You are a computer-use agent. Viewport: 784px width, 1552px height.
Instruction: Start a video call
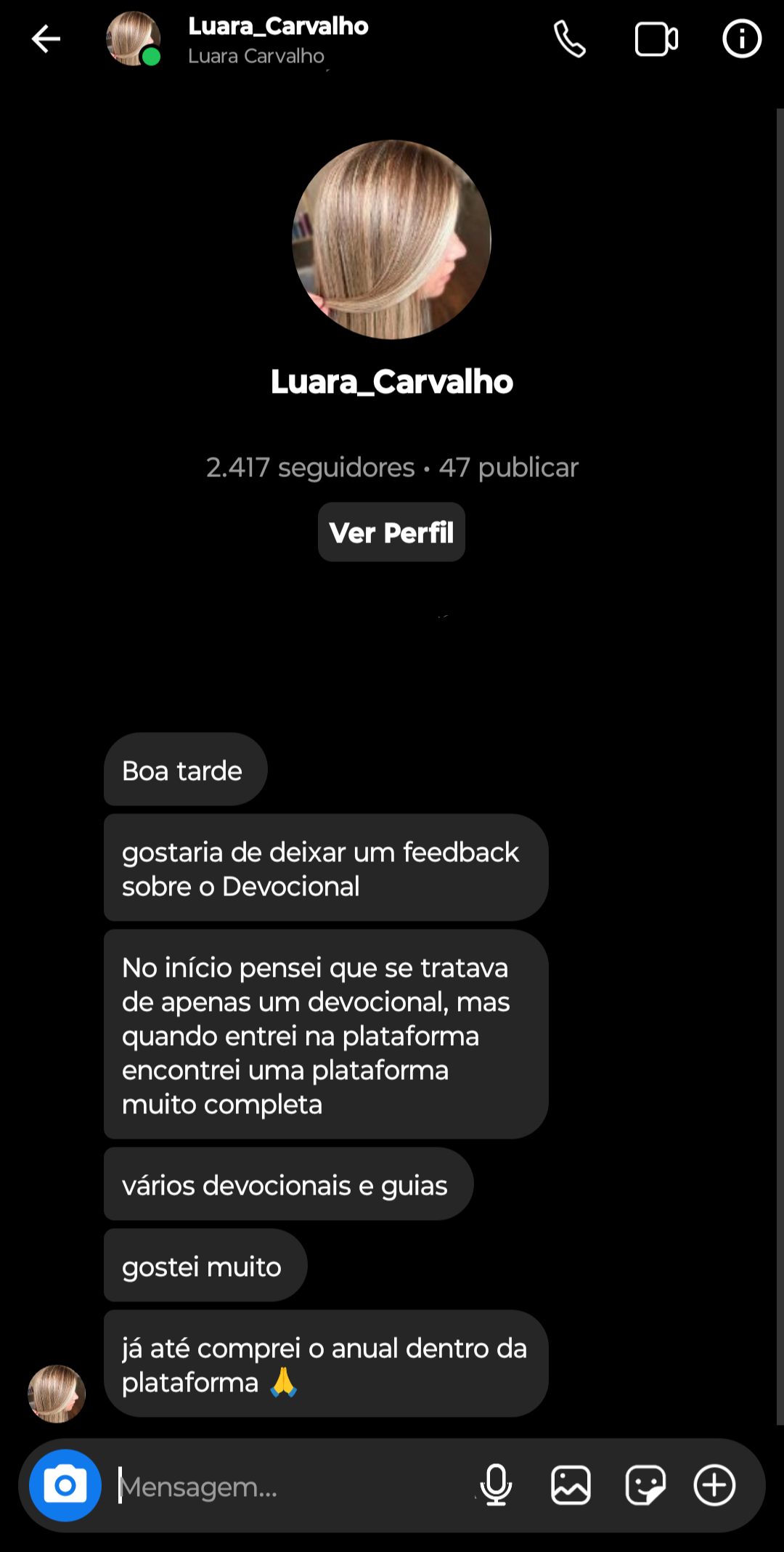tap(656, 38)
